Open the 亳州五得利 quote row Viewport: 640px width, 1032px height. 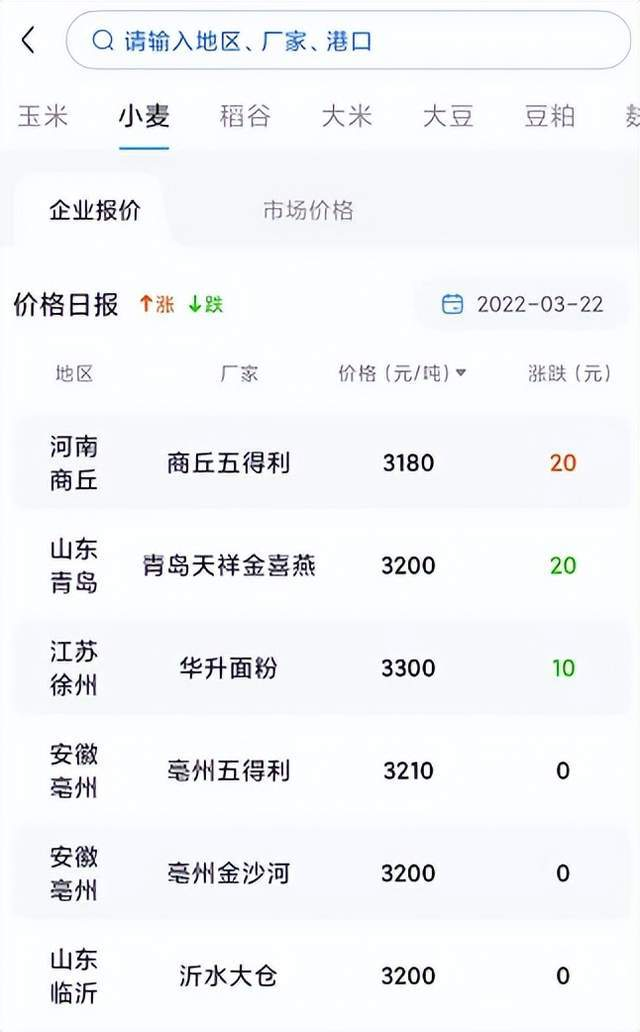tap(321, 771)
